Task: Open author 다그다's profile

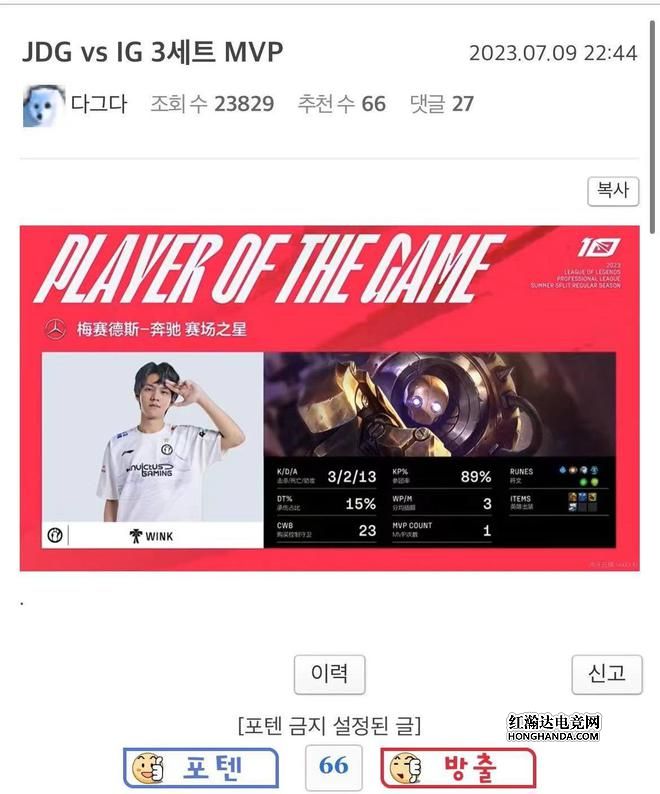Action: [x=98, y=104]
